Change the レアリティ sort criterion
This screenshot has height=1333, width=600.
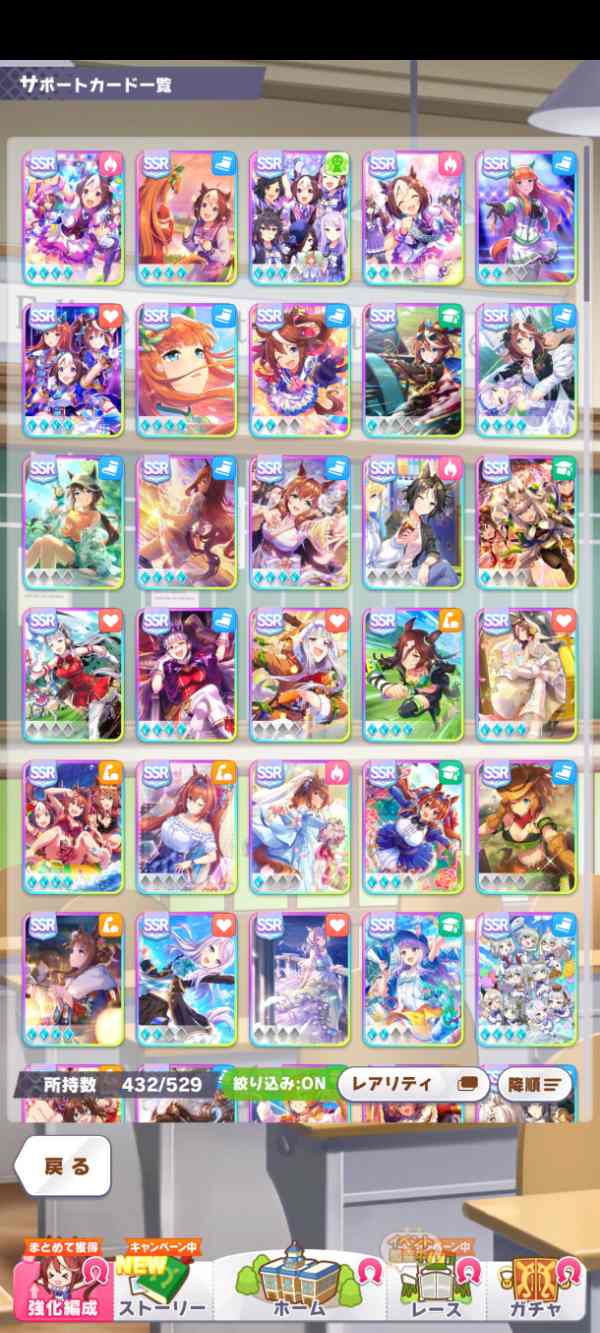tap(412, 1083)
